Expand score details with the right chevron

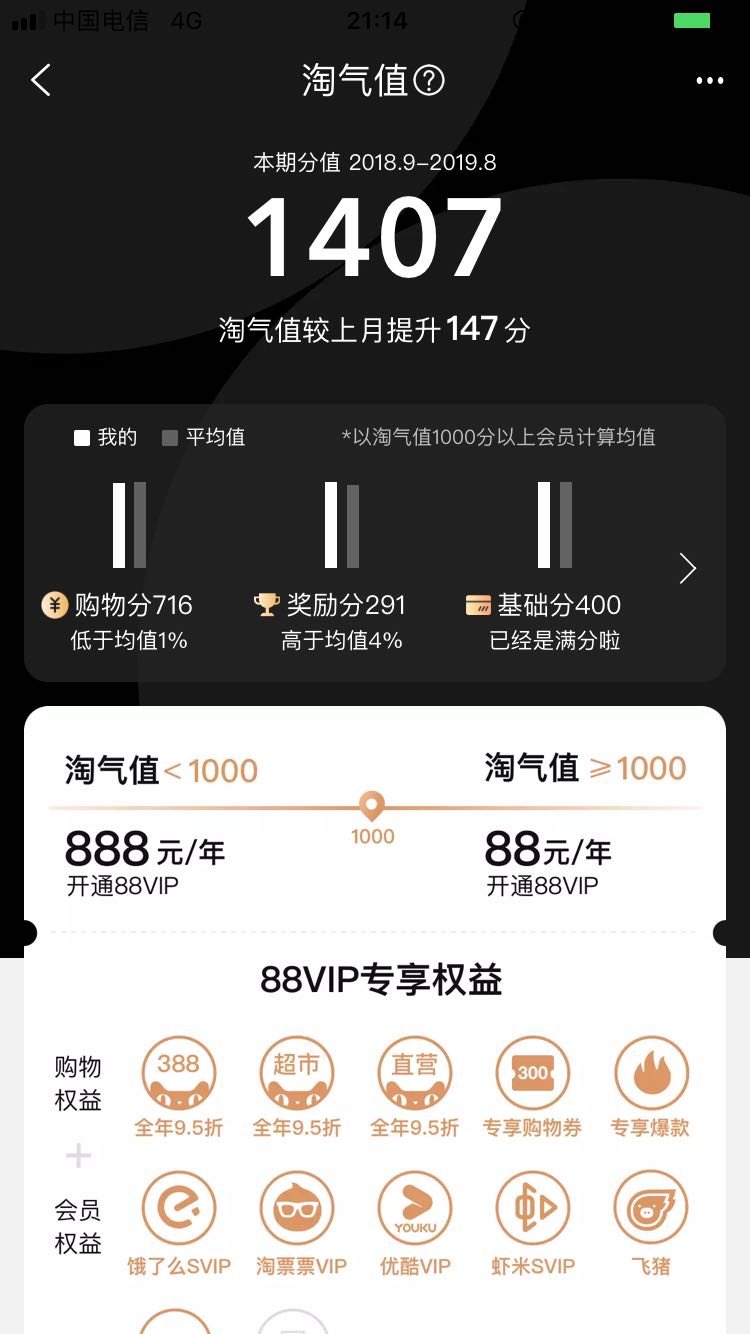[688, 568]
